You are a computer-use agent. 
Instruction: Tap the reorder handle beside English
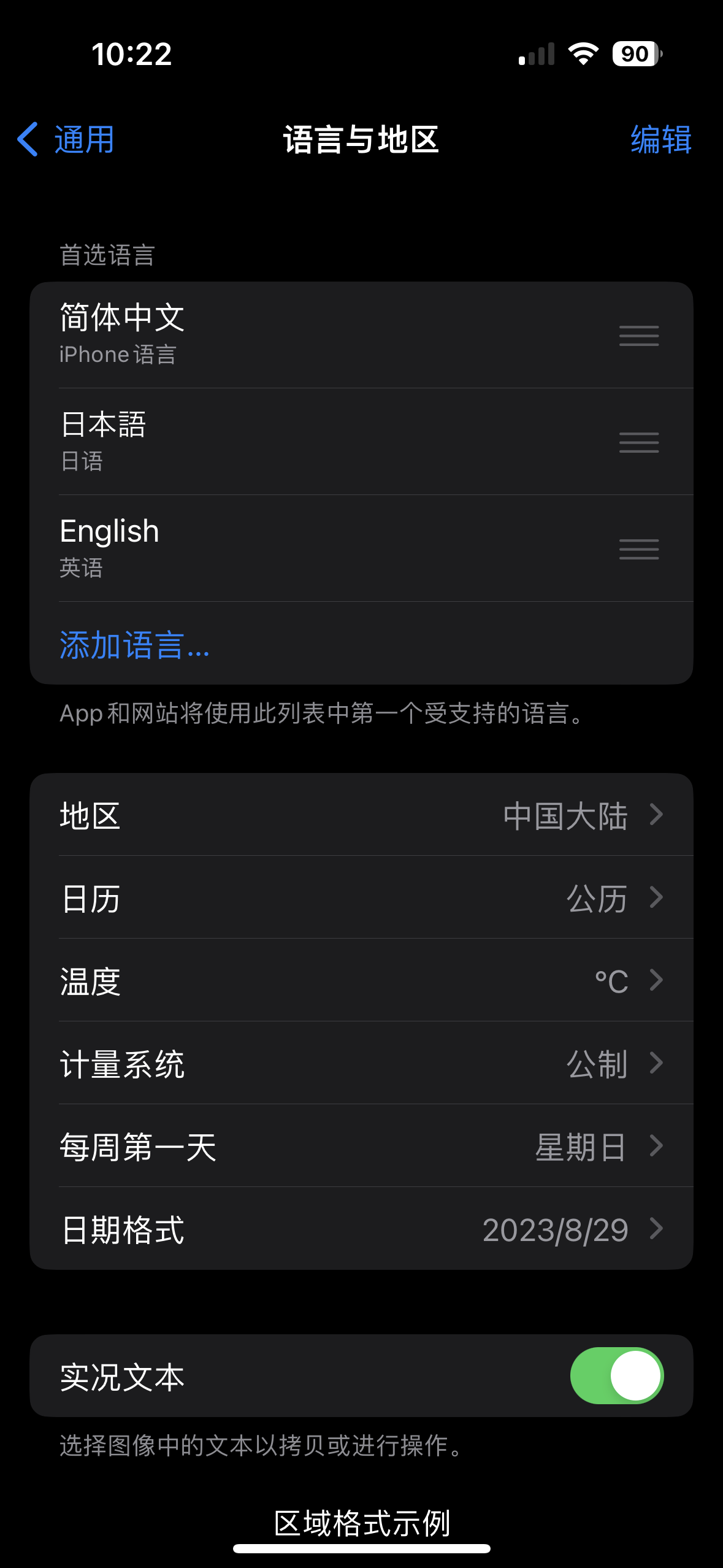click(639, 548)
